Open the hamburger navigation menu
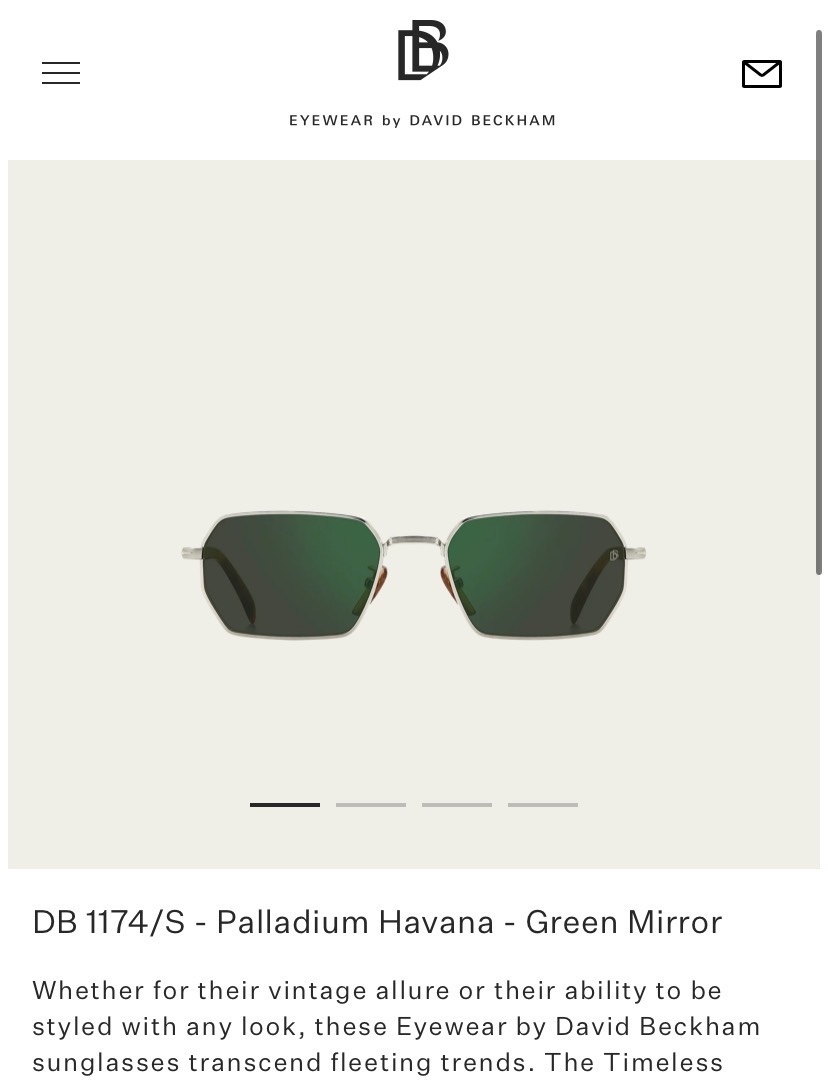 click(x=61, y=73)
